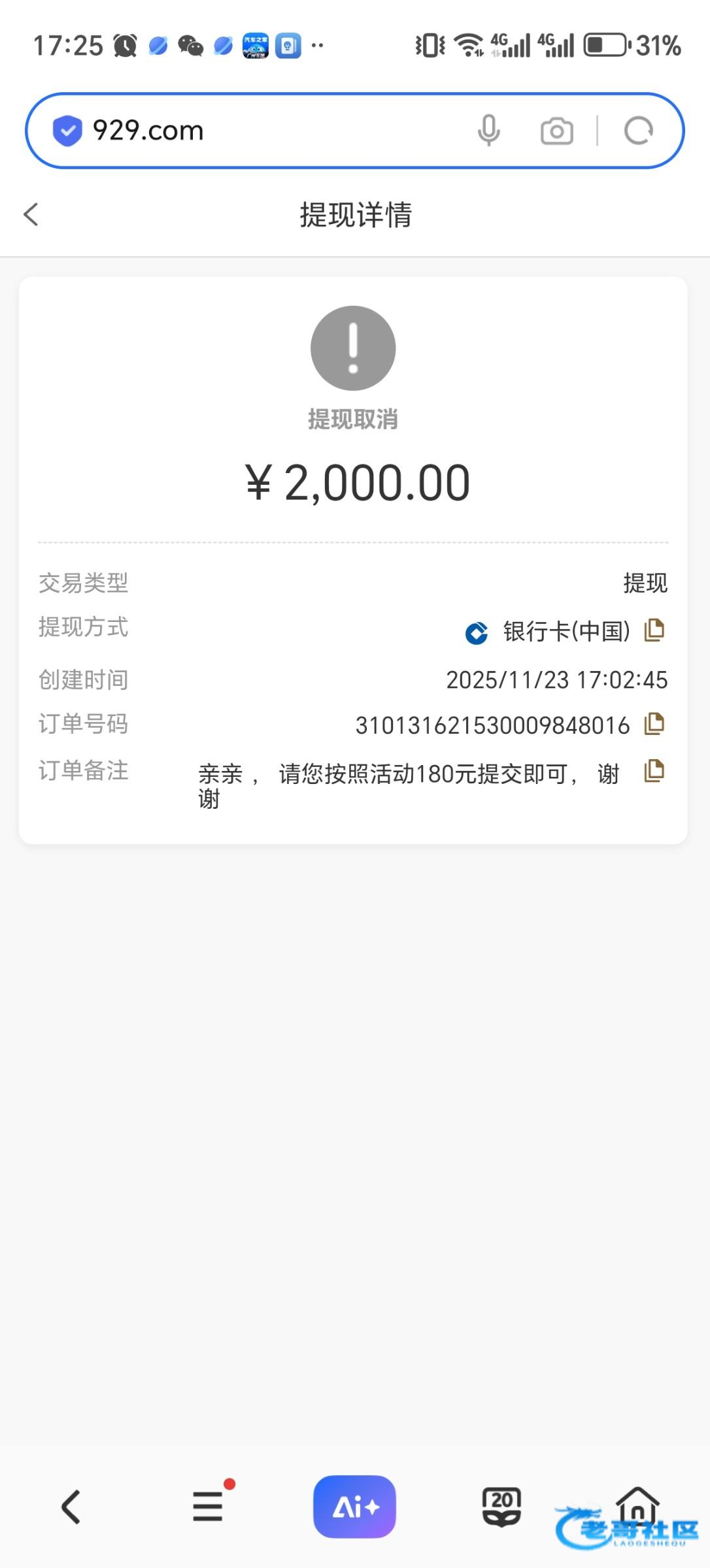Copy the 订单备注 remark text

coord(654,771)
